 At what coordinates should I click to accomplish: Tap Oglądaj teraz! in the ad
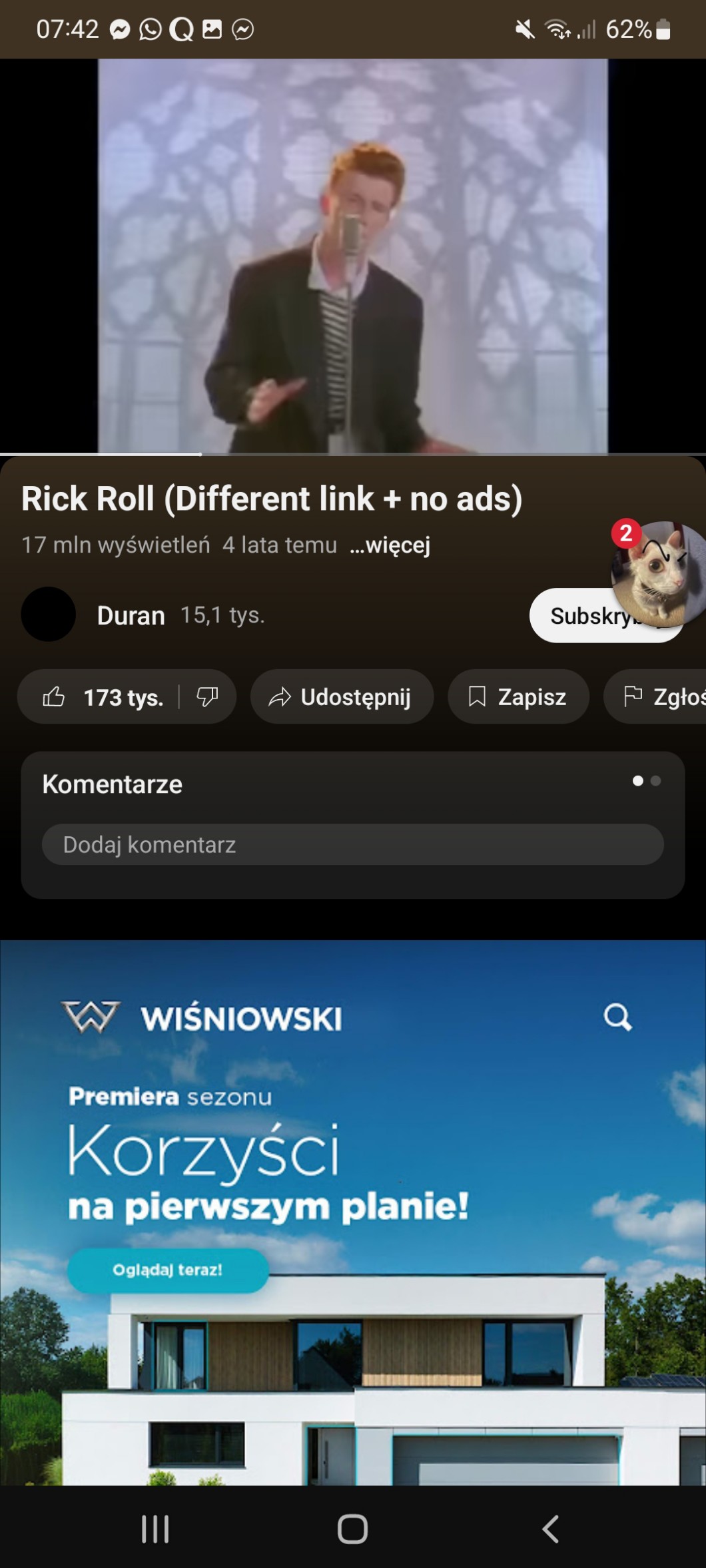[168, 1270]
